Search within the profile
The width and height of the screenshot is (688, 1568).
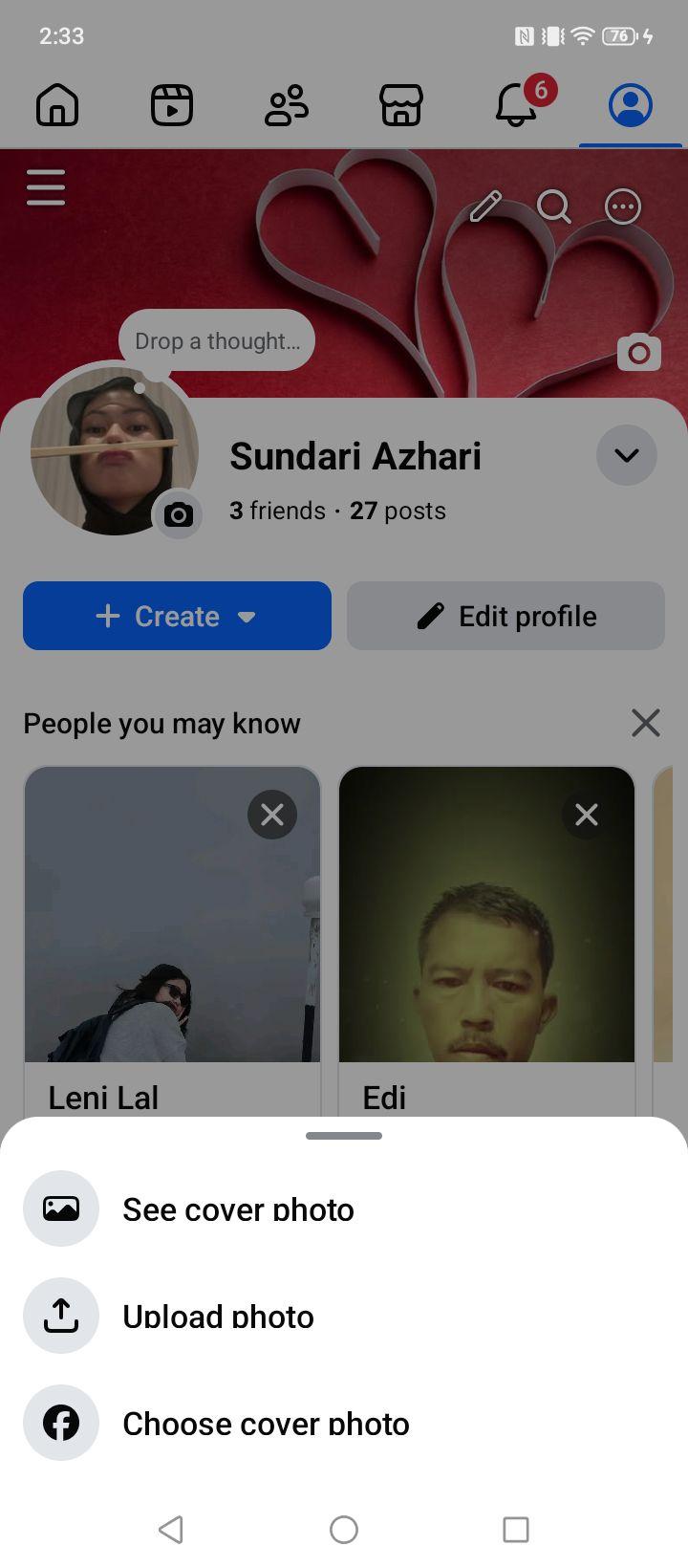pos(554,207)
